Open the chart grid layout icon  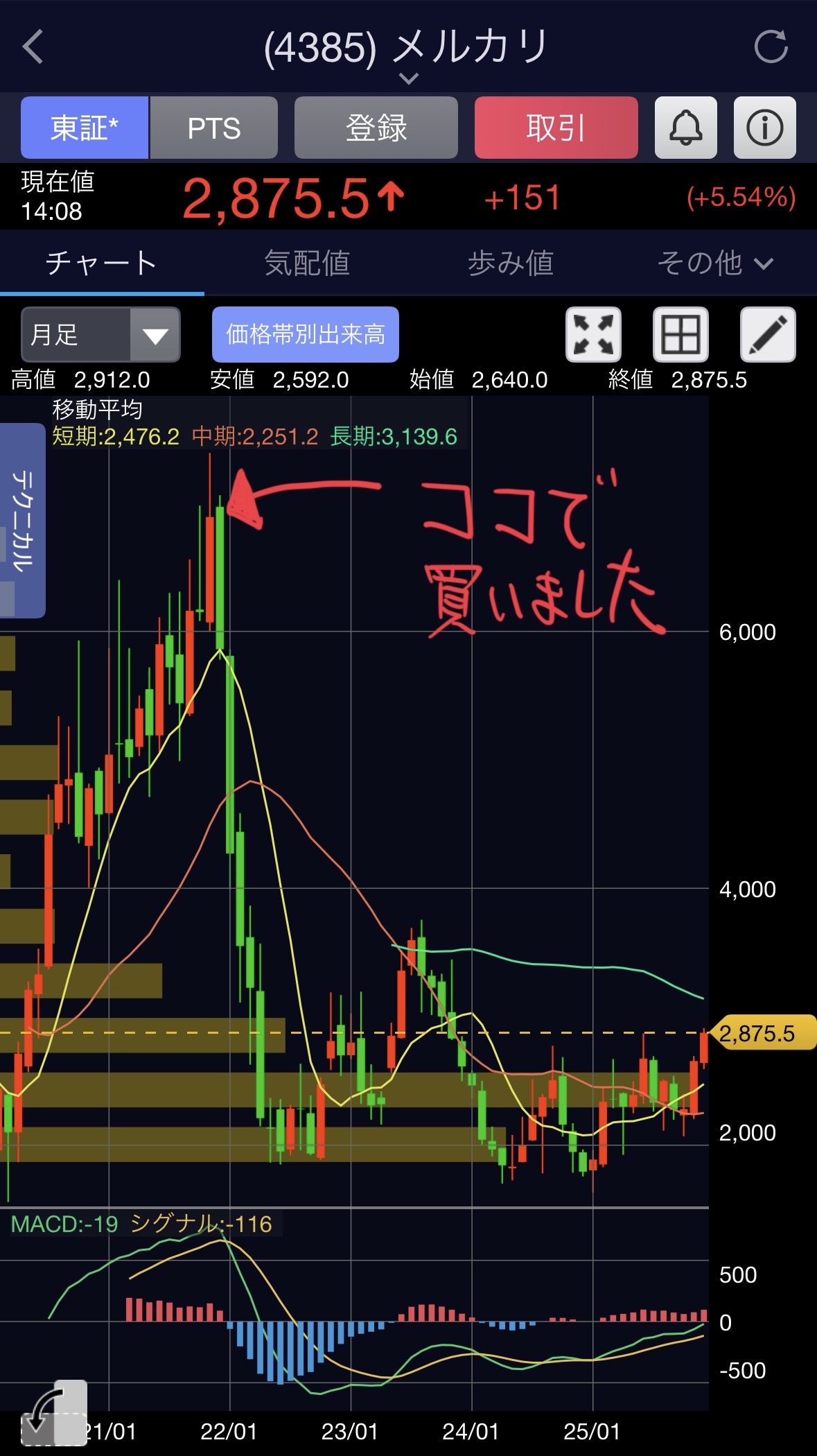coord(680,335)
